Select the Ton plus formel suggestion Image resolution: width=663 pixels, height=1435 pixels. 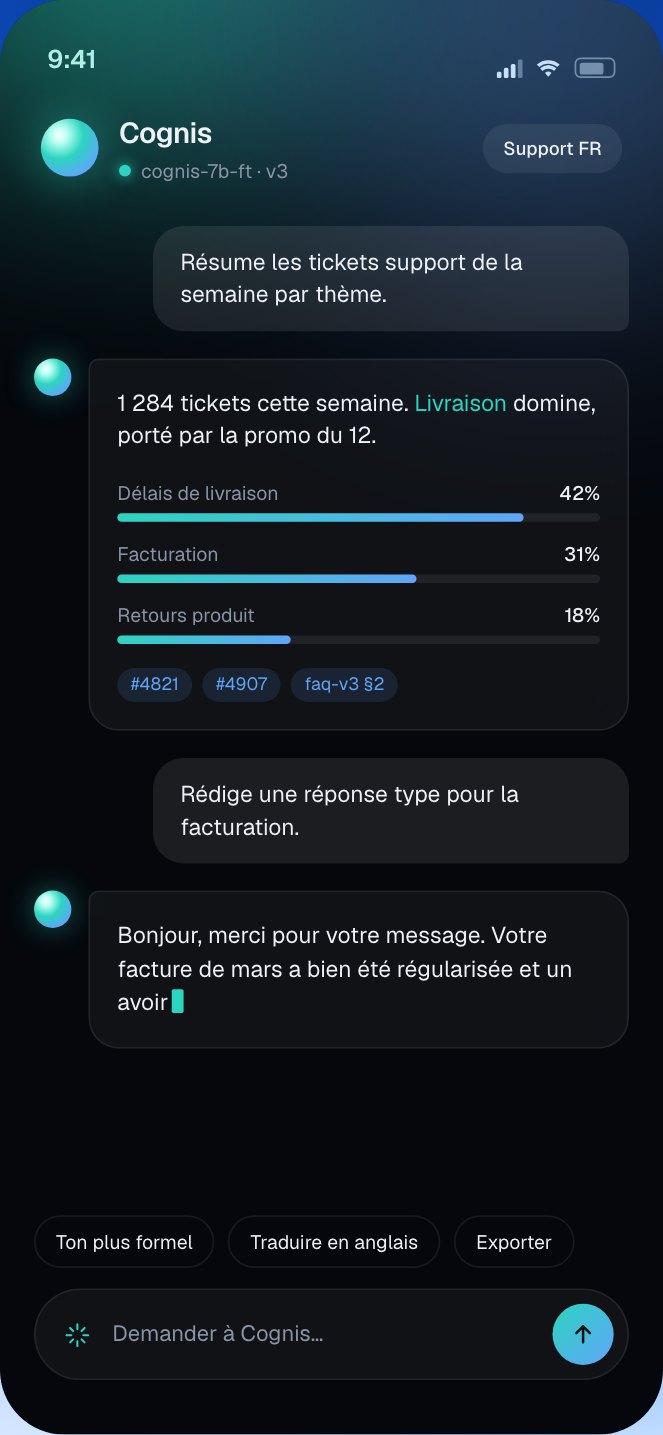click(x=124, y=1242)
